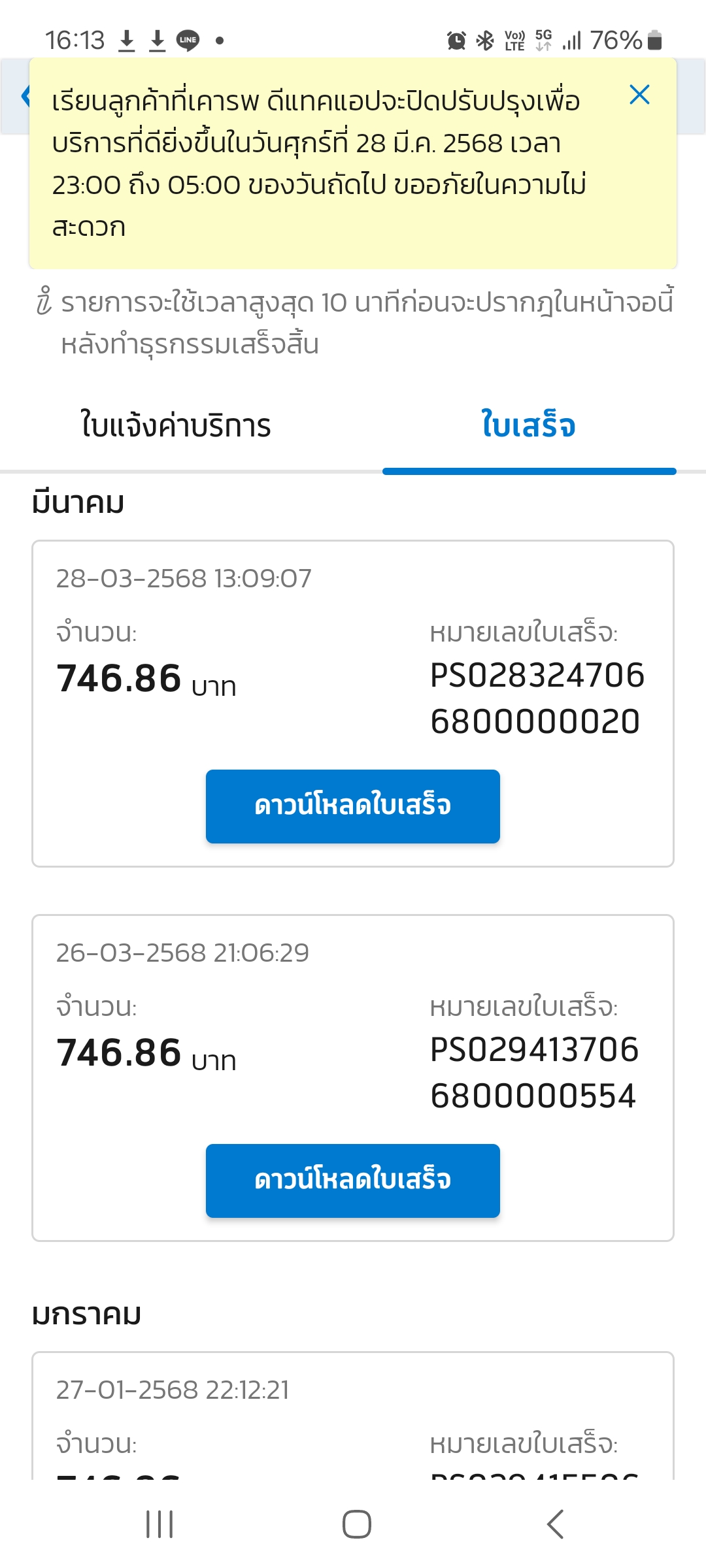The width and height of the screenshot is (706, 1568).
Task: Download receipt dated 28-03-2568
Action: pyautogui.click(x=353, y=806)
